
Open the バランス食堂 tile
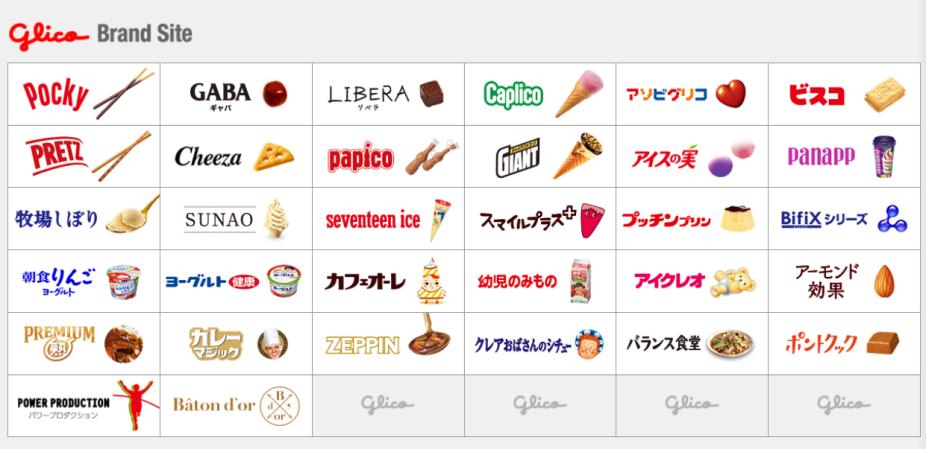692,342
